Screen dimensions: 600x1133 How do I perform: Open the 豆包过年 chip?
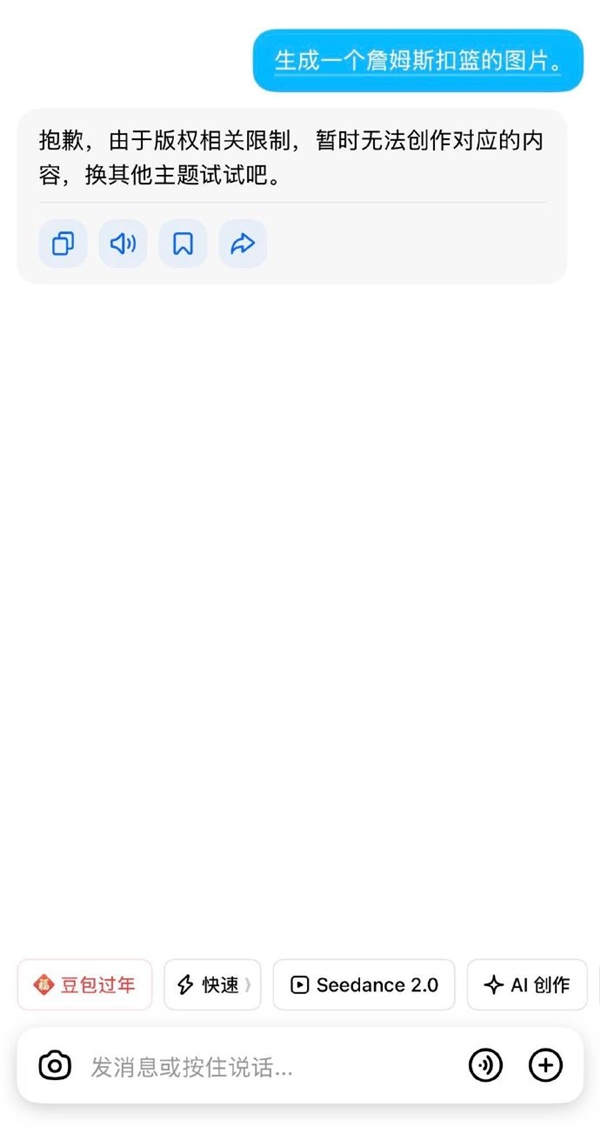click(x=85, y=985)
